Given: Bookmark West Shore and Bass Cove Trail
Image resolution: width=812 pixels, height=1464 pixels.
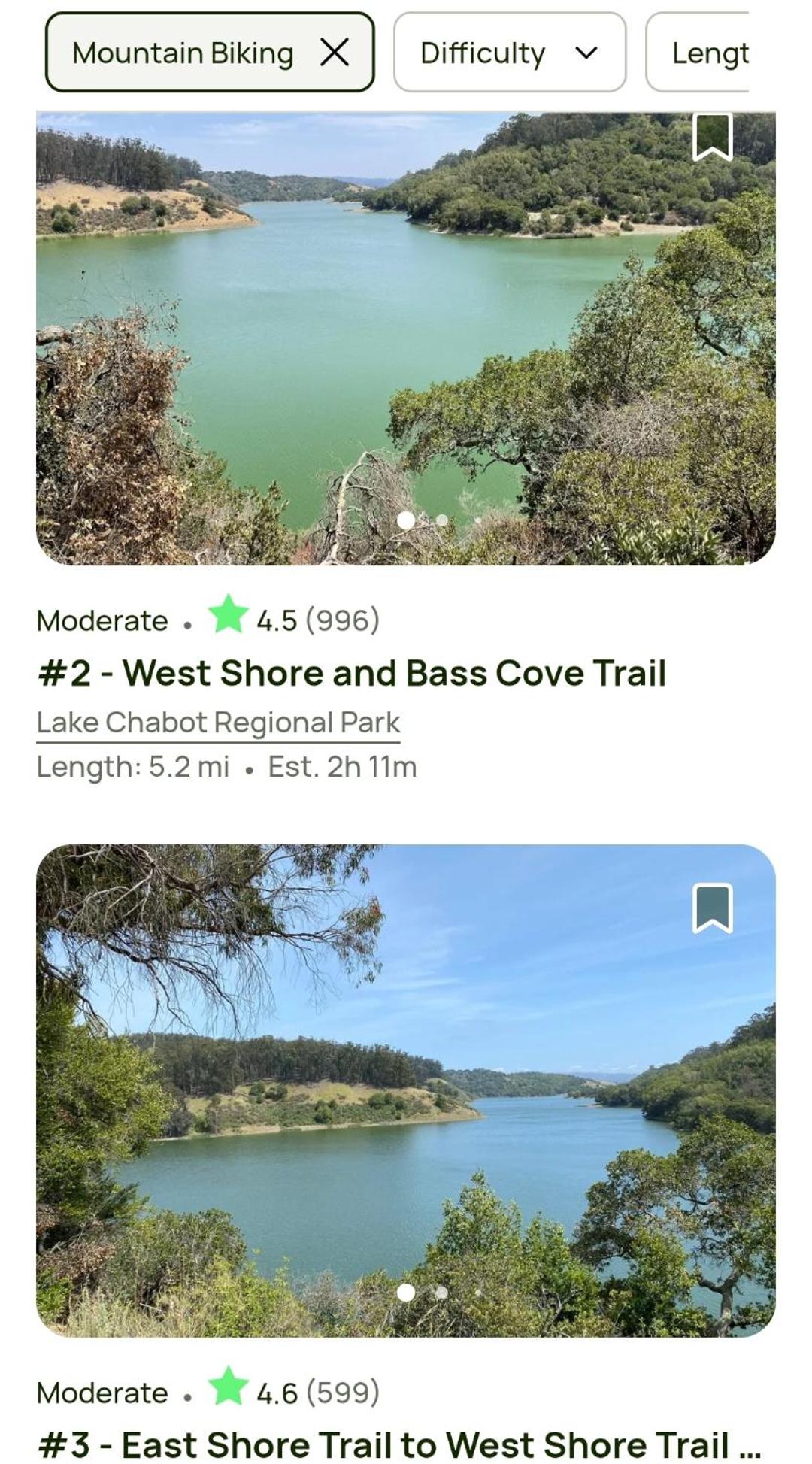Looking at the screenshot, I should [x=712, y=136].
